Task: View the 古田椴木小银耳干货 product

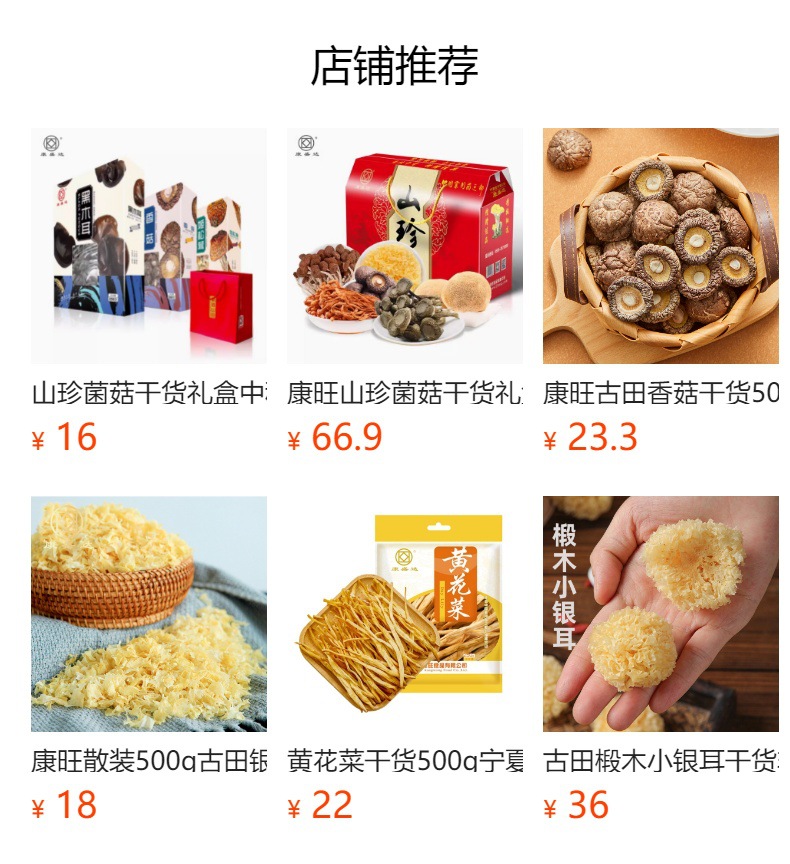Action: (661, 614)
